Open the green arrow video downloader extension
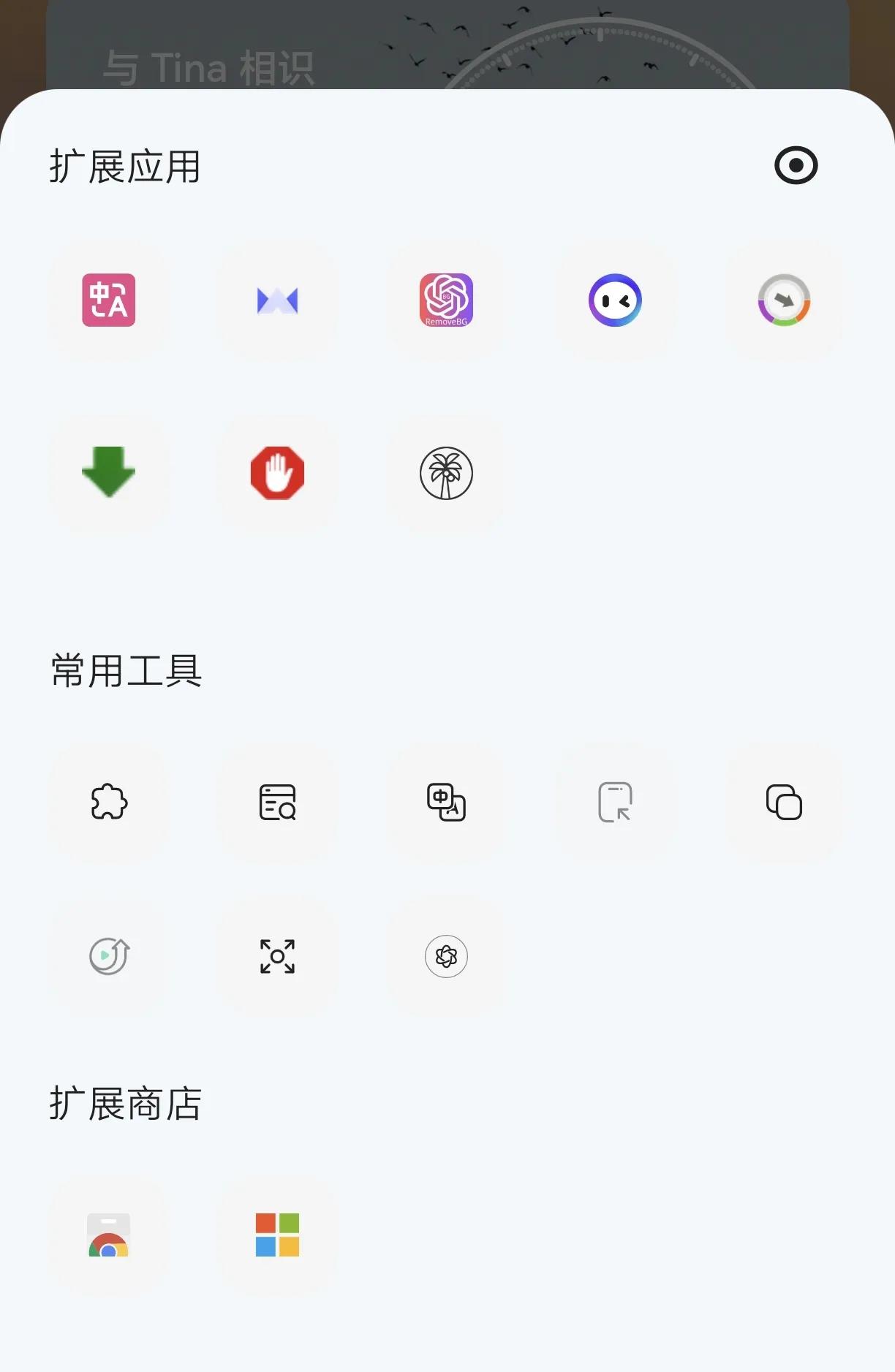 pos(108,473)
